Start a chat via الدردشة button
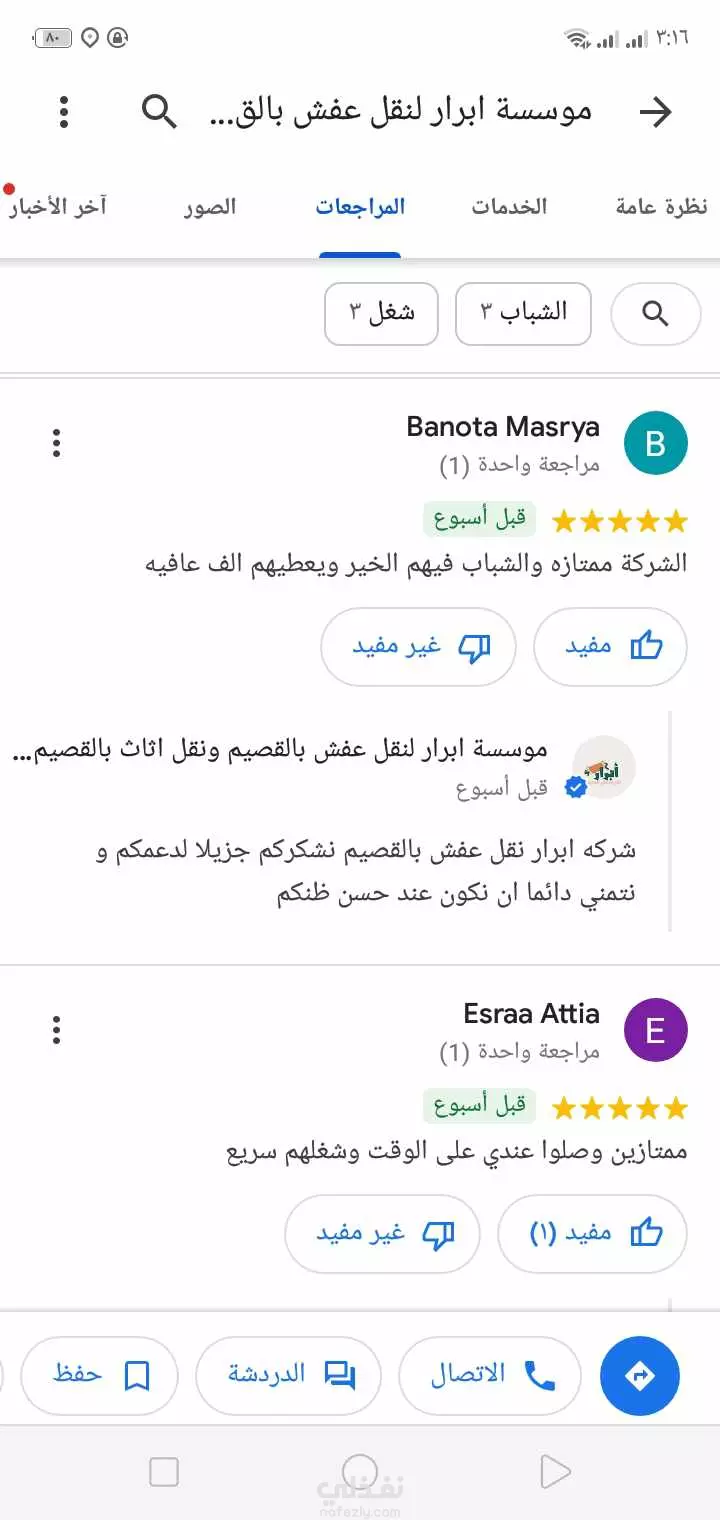Image resolution: width=720 pixels, height=1520 pixels. (x=289, y=1376)
